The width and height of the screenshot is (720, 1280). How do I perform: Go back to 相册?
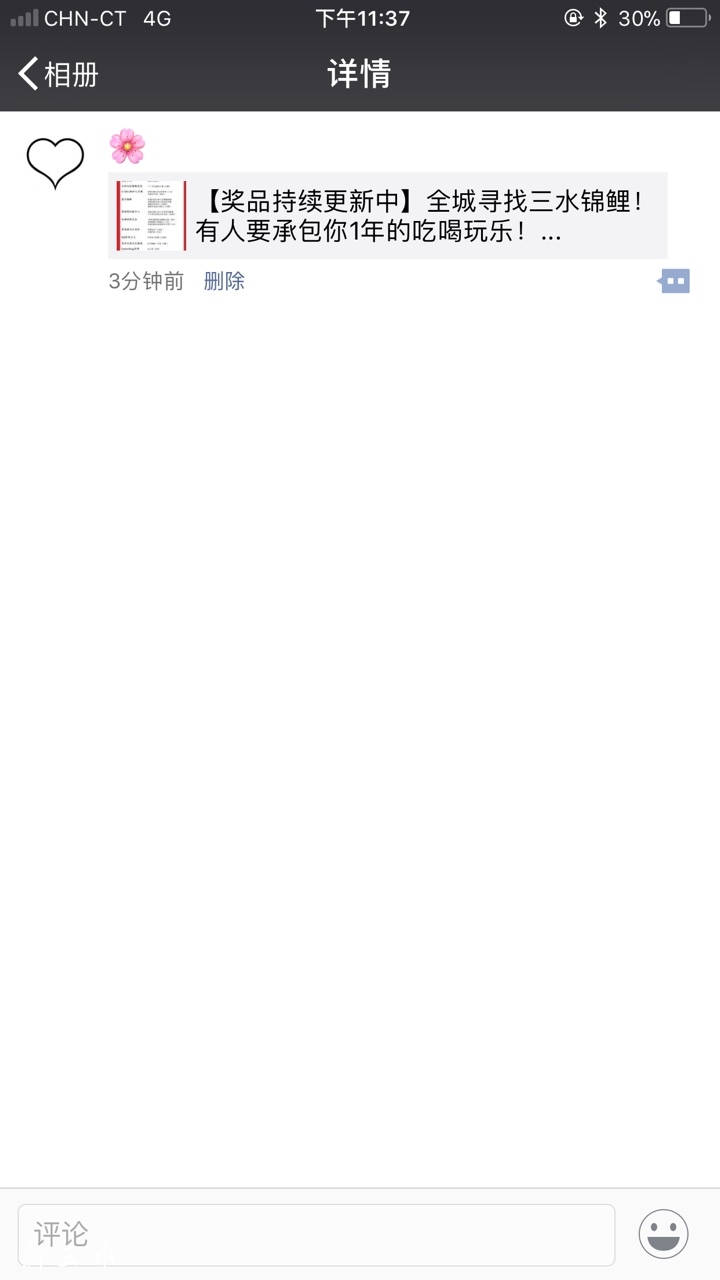pyautogui.click(x=58, y=74)
